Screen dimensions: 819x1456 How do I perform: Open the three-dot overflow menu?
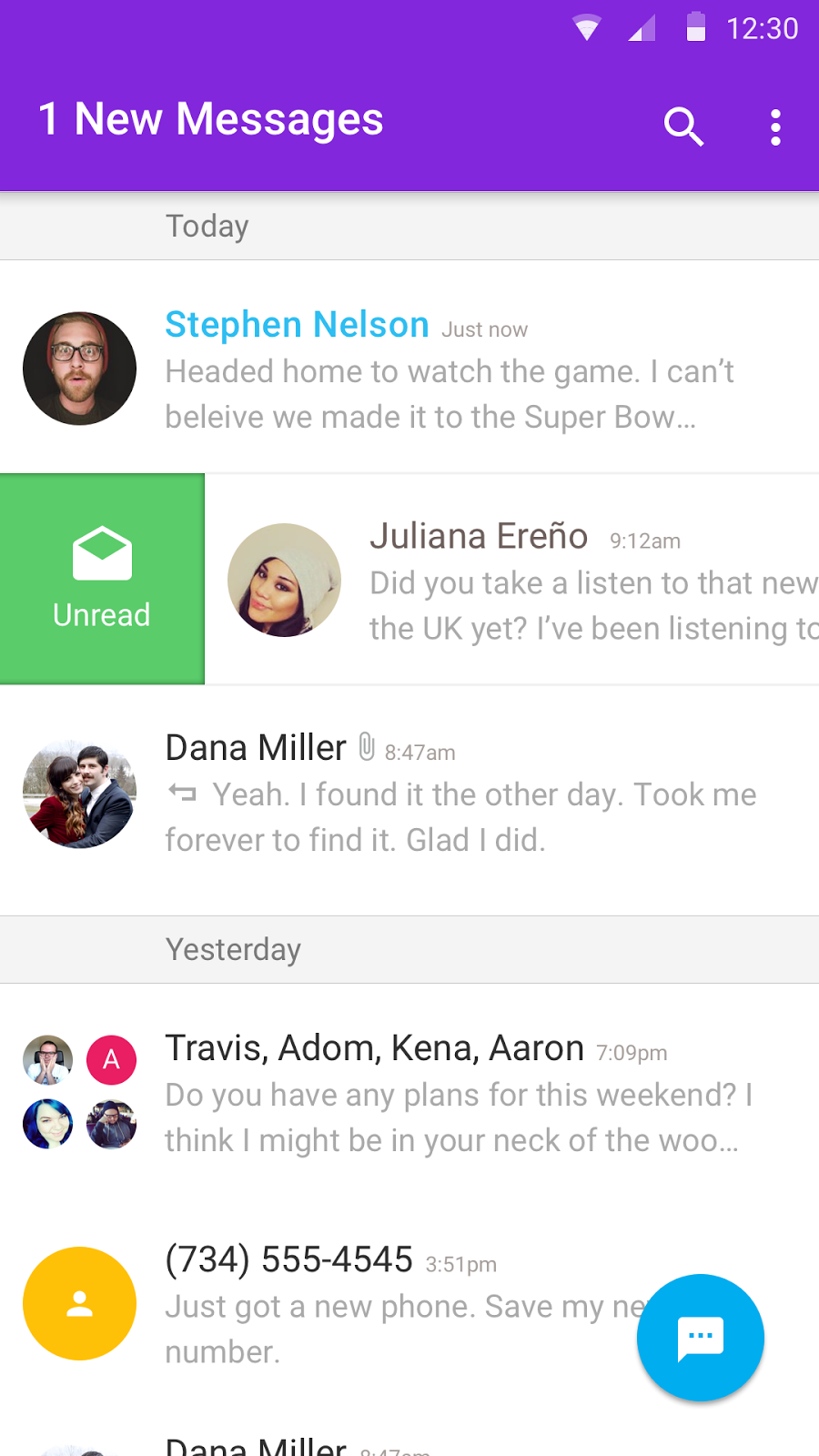pos(775,127)
